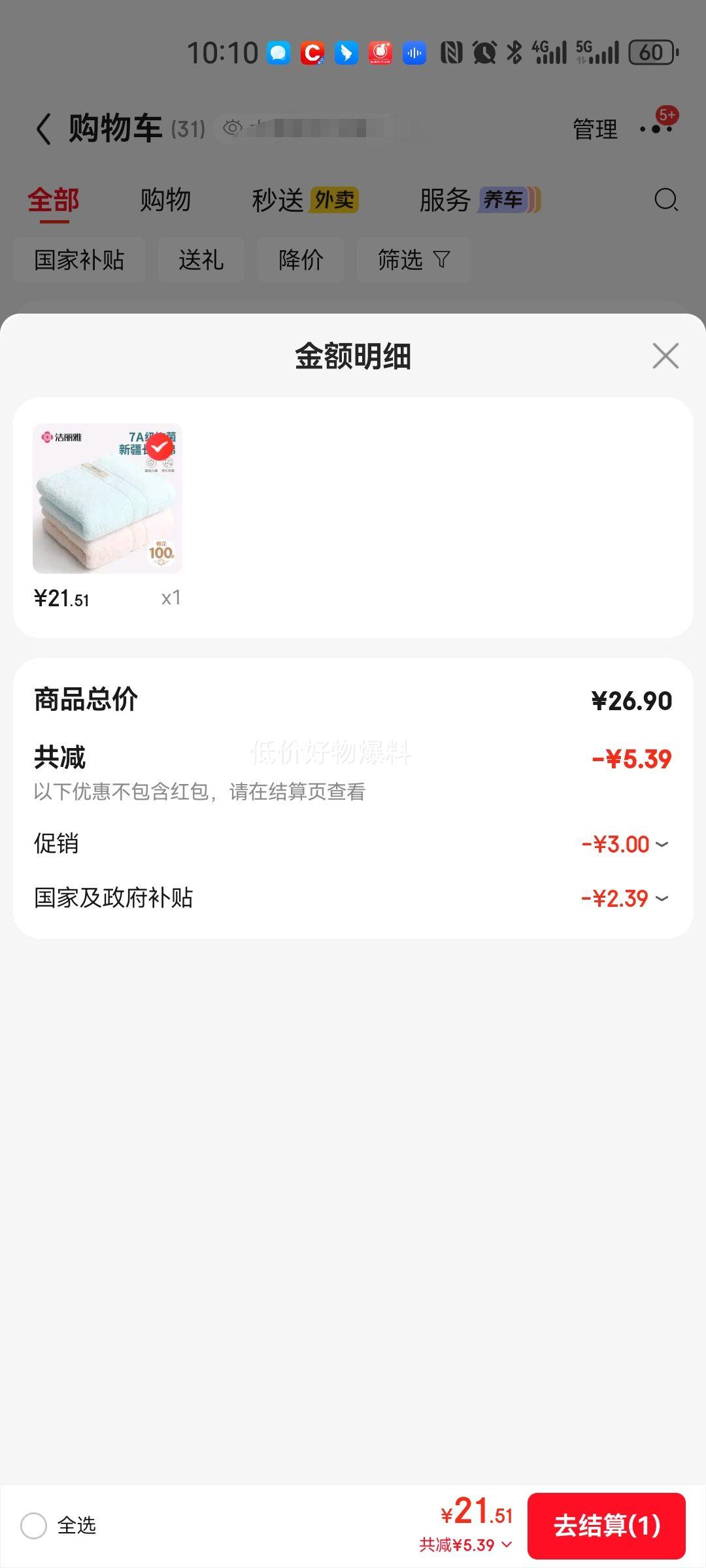Tap the 外卖 badge next to 秒送
Image resolution: width=706 pixels, height=1568 pixels.
pyautogui.click(x=333, y=201)
